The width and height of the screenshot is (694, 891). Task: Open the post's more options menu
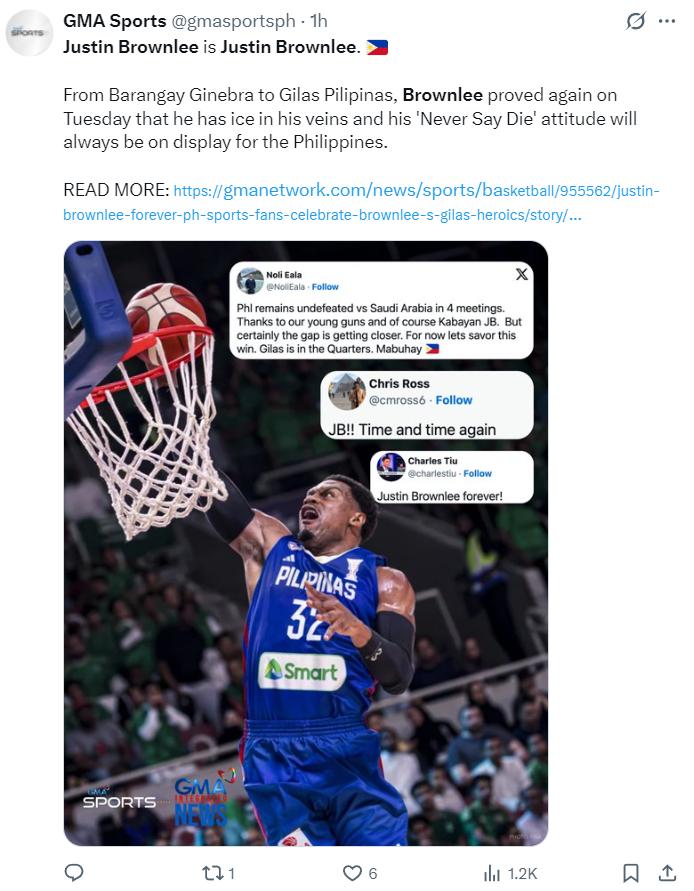click(667, 21)
